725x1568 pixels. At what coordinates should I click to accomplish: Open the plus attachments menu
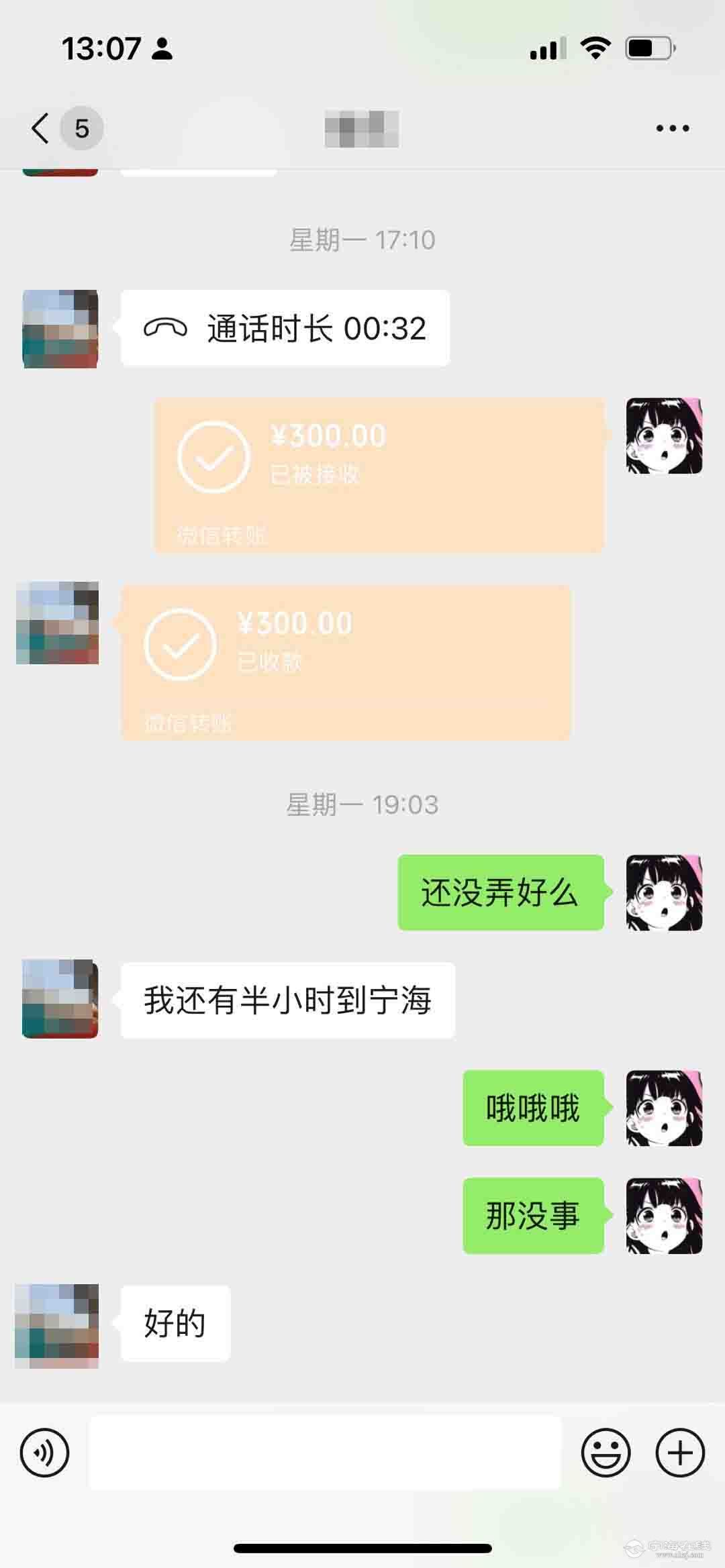(679, 1453)
